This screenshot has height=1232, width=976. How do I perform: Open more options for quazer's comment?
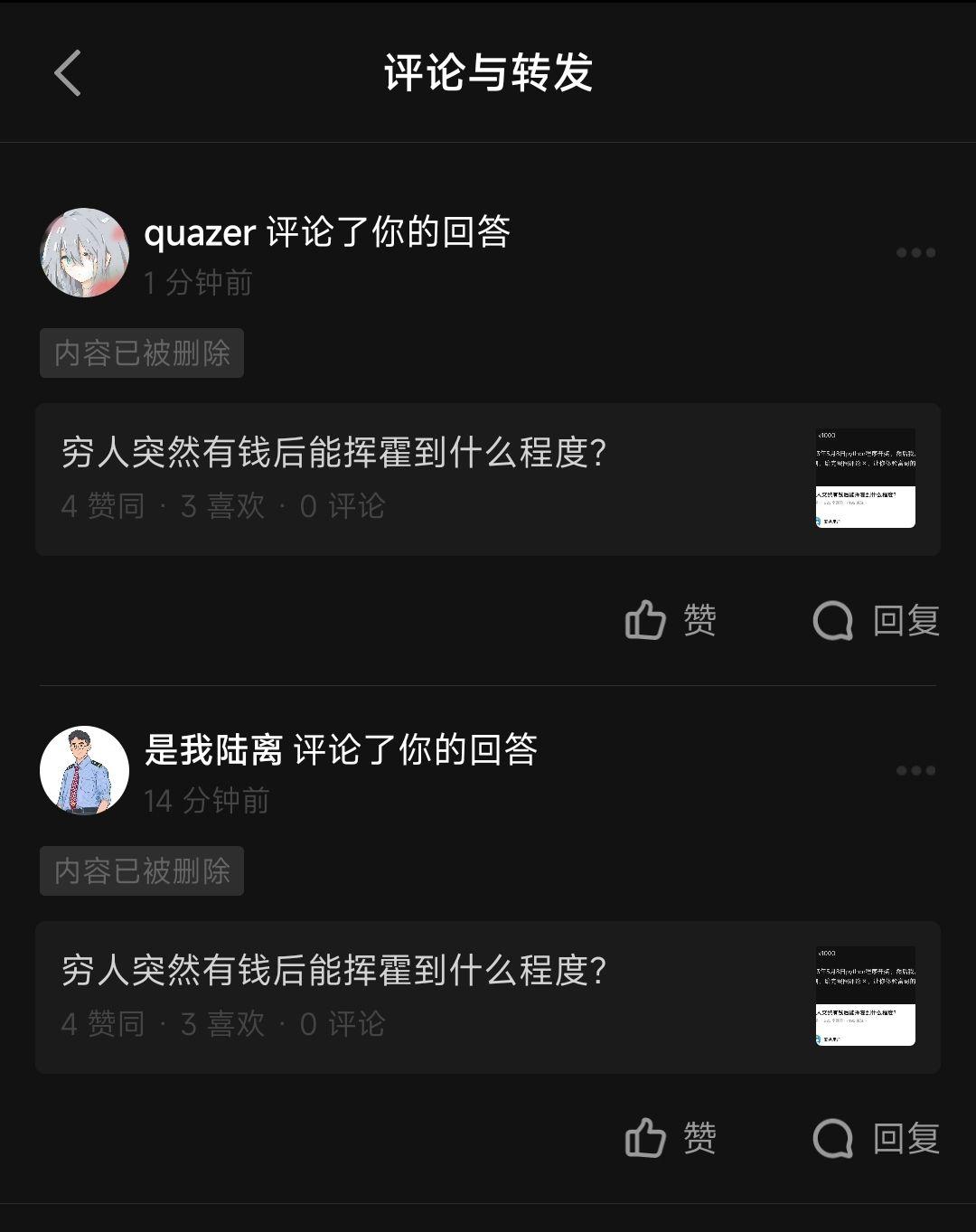click(x=915, y=253)
